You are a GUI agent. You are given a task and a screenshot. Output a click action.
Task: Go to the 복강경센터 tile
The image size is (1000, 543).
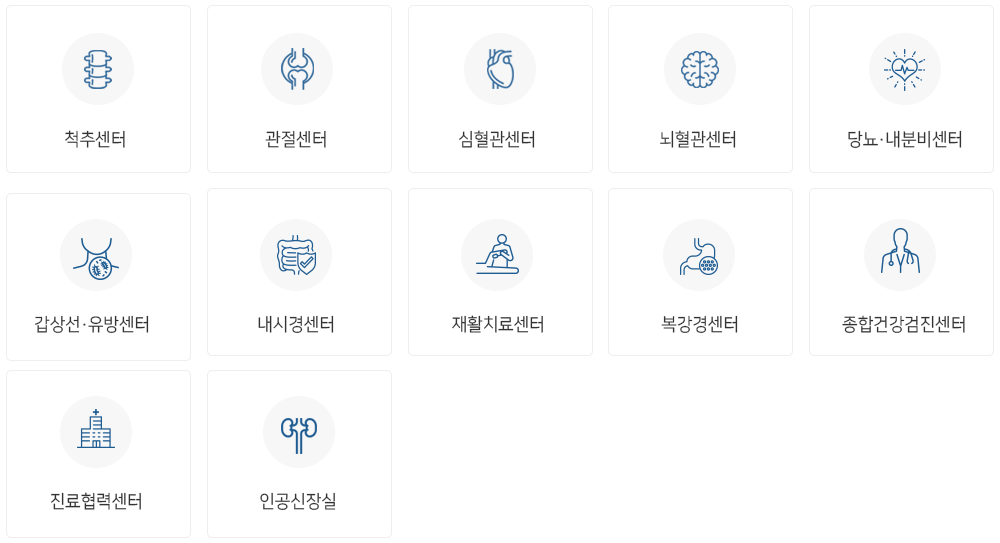700,272
